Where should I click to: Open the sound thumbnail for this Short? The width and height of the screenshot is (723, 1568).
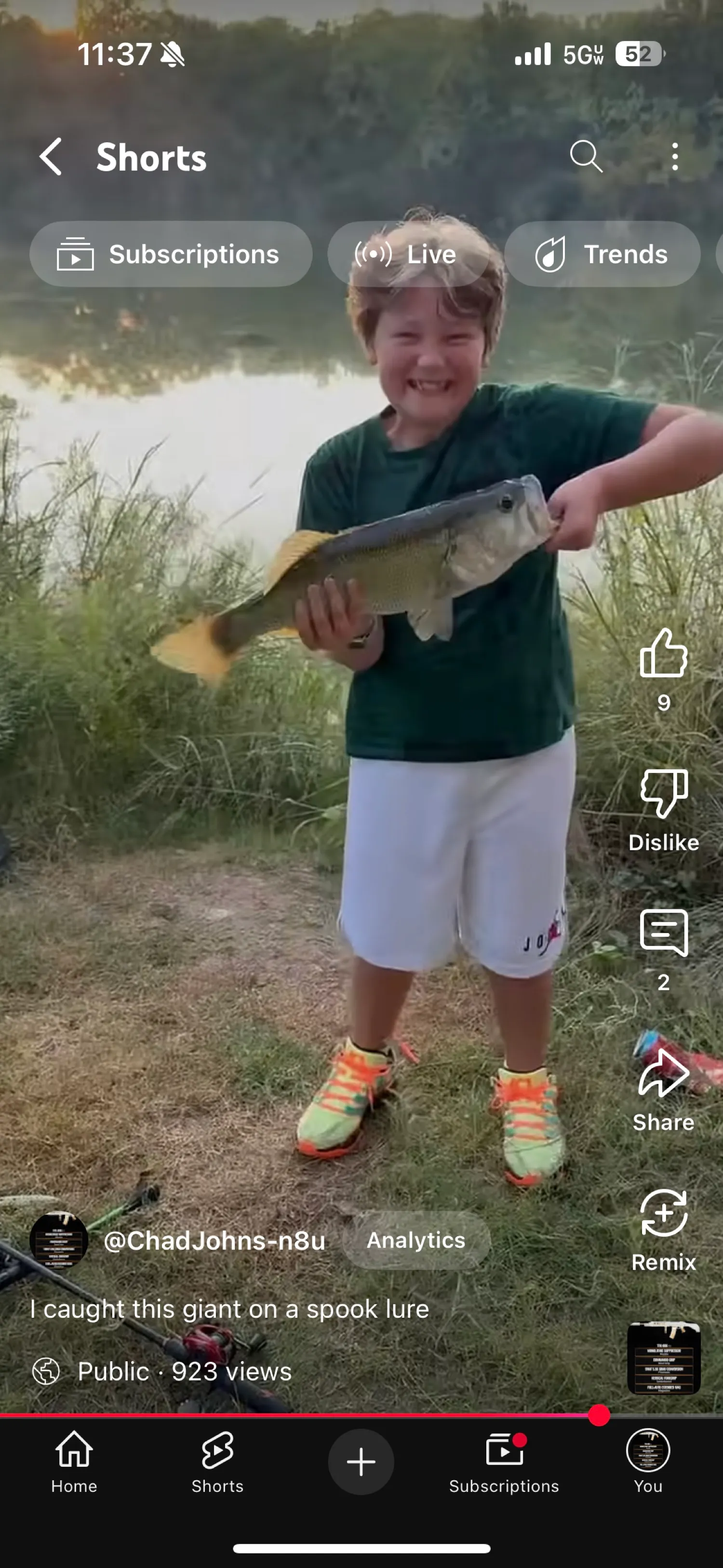[x=663, y=1357]
